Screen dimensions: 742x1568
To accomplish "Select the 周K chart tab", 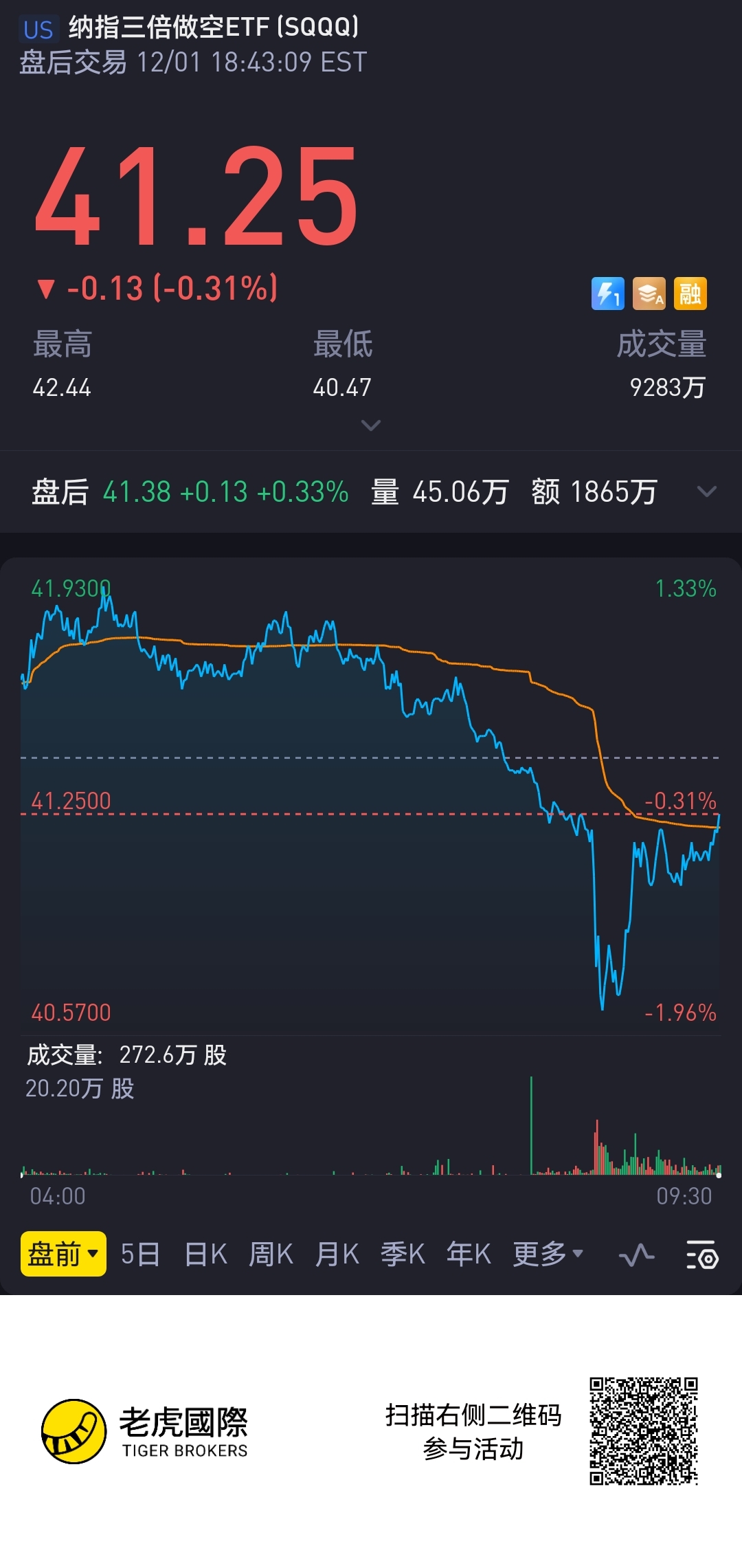I will (271, 1255).
